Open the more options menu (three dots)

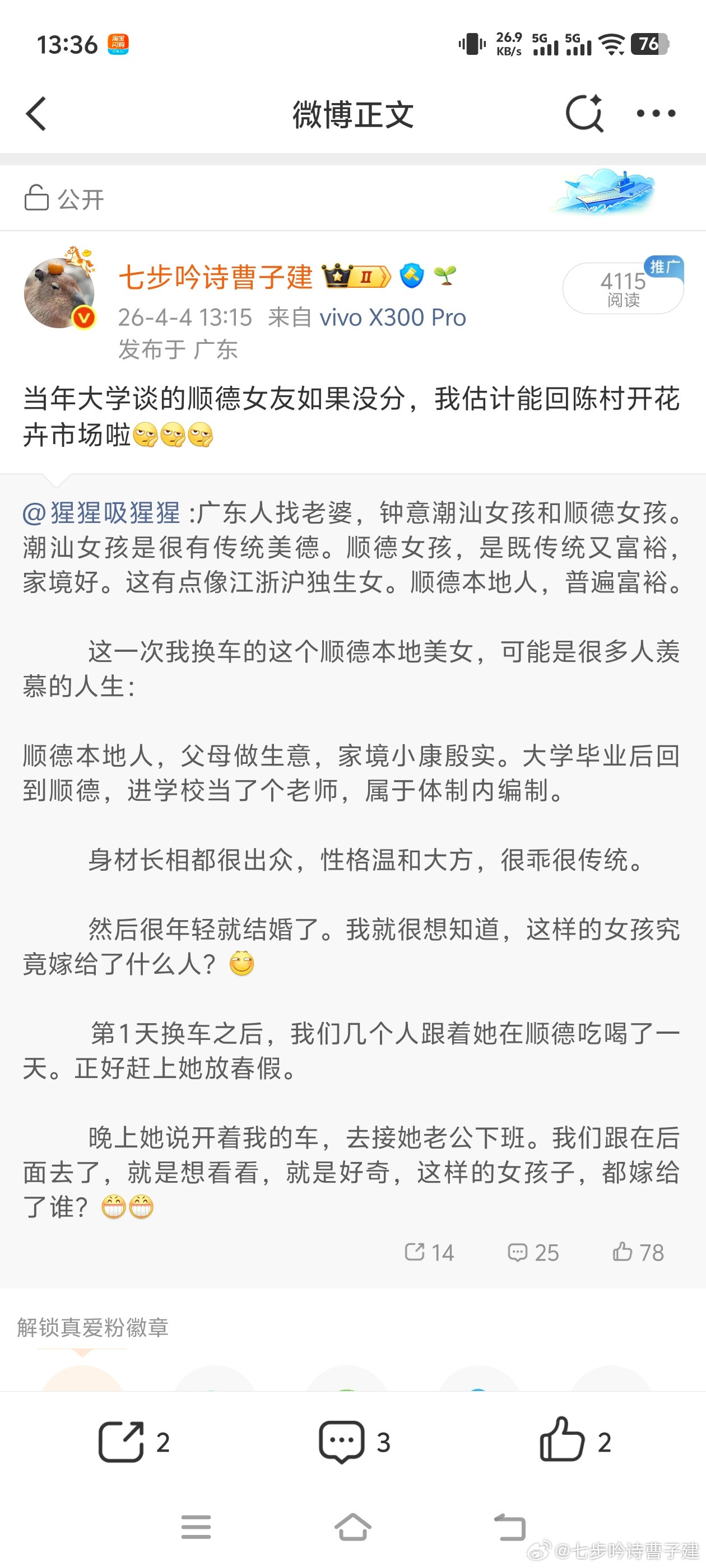(x=656, y=114)
